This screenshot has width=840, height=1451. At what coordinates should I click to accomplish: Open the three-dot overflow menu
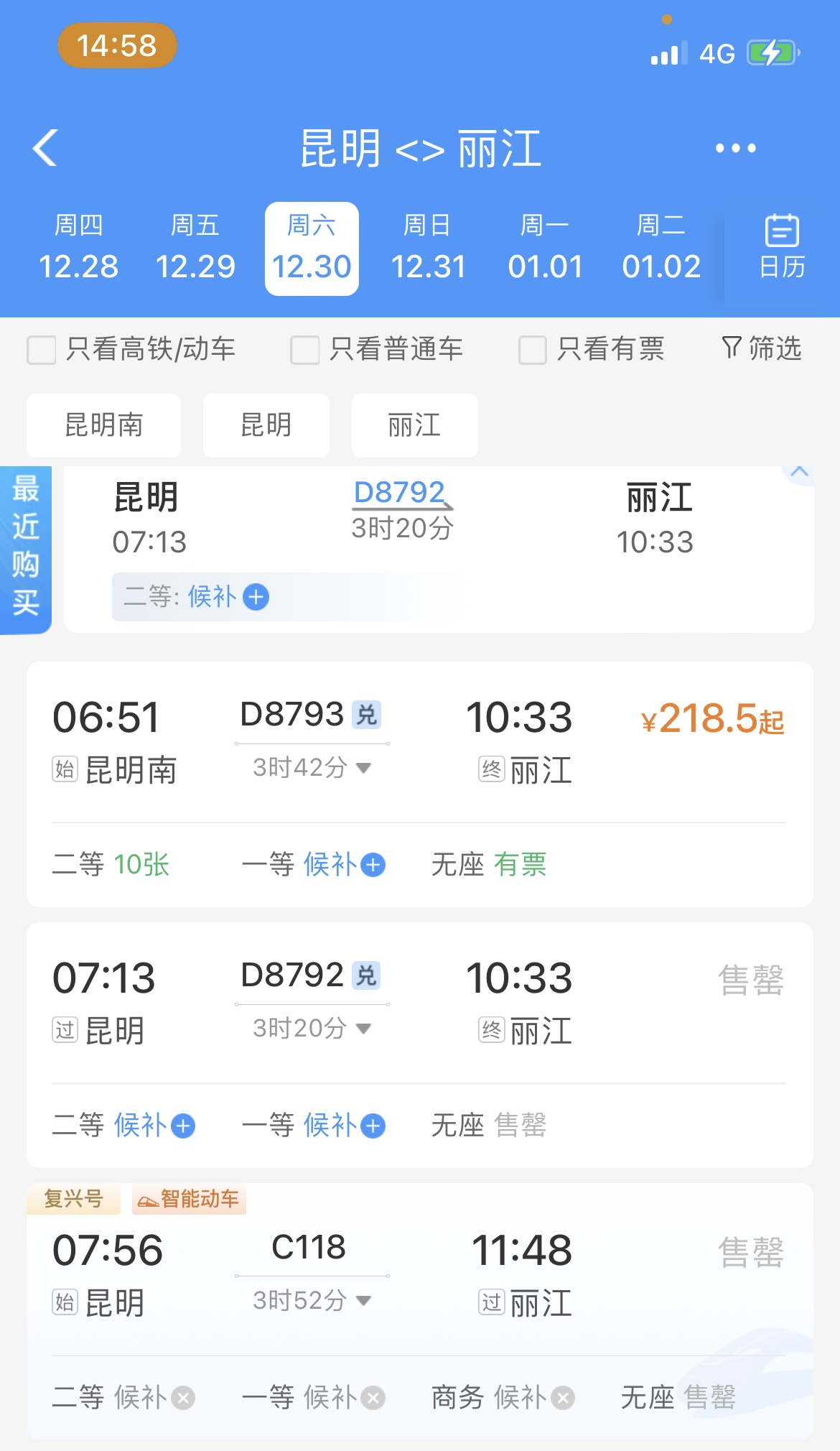pos(735,148)
